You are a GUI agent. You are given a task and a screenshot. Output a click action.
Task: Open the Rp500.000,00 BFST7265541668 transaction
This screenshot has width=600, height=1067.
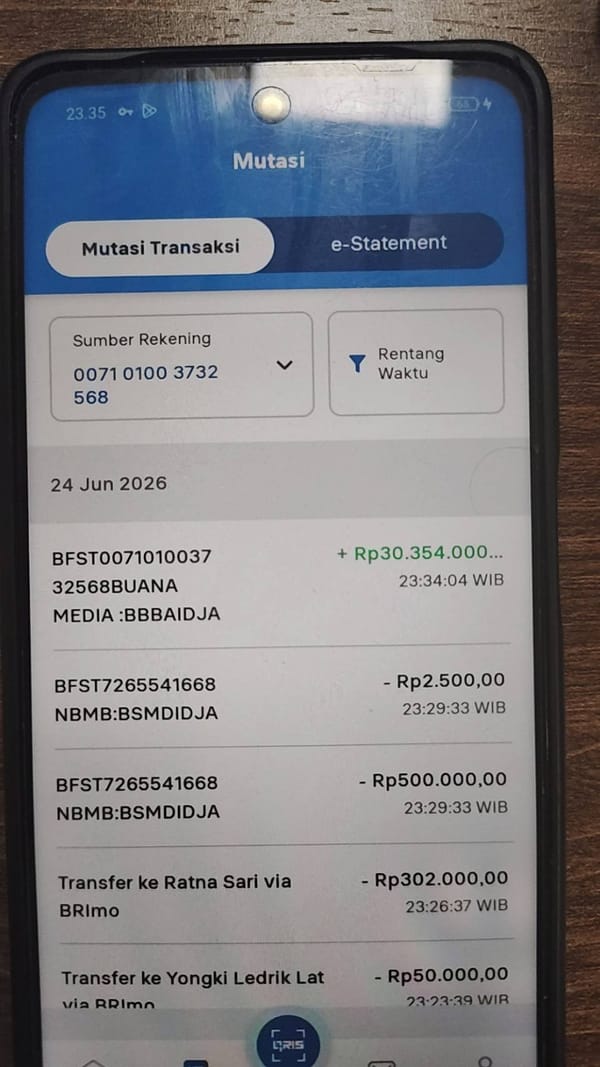coord(282,797)
